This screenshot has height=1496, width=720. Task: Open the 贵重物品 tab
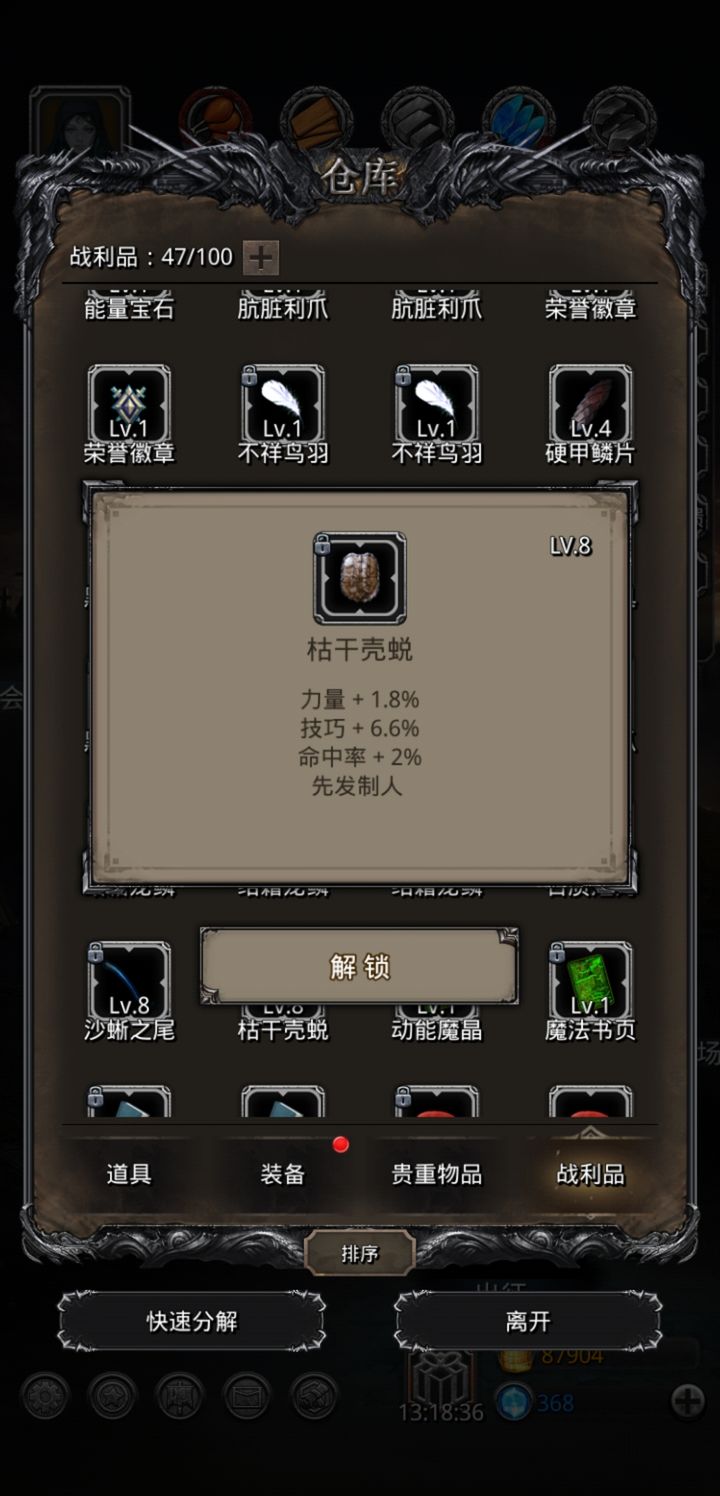click(436, 1174)
